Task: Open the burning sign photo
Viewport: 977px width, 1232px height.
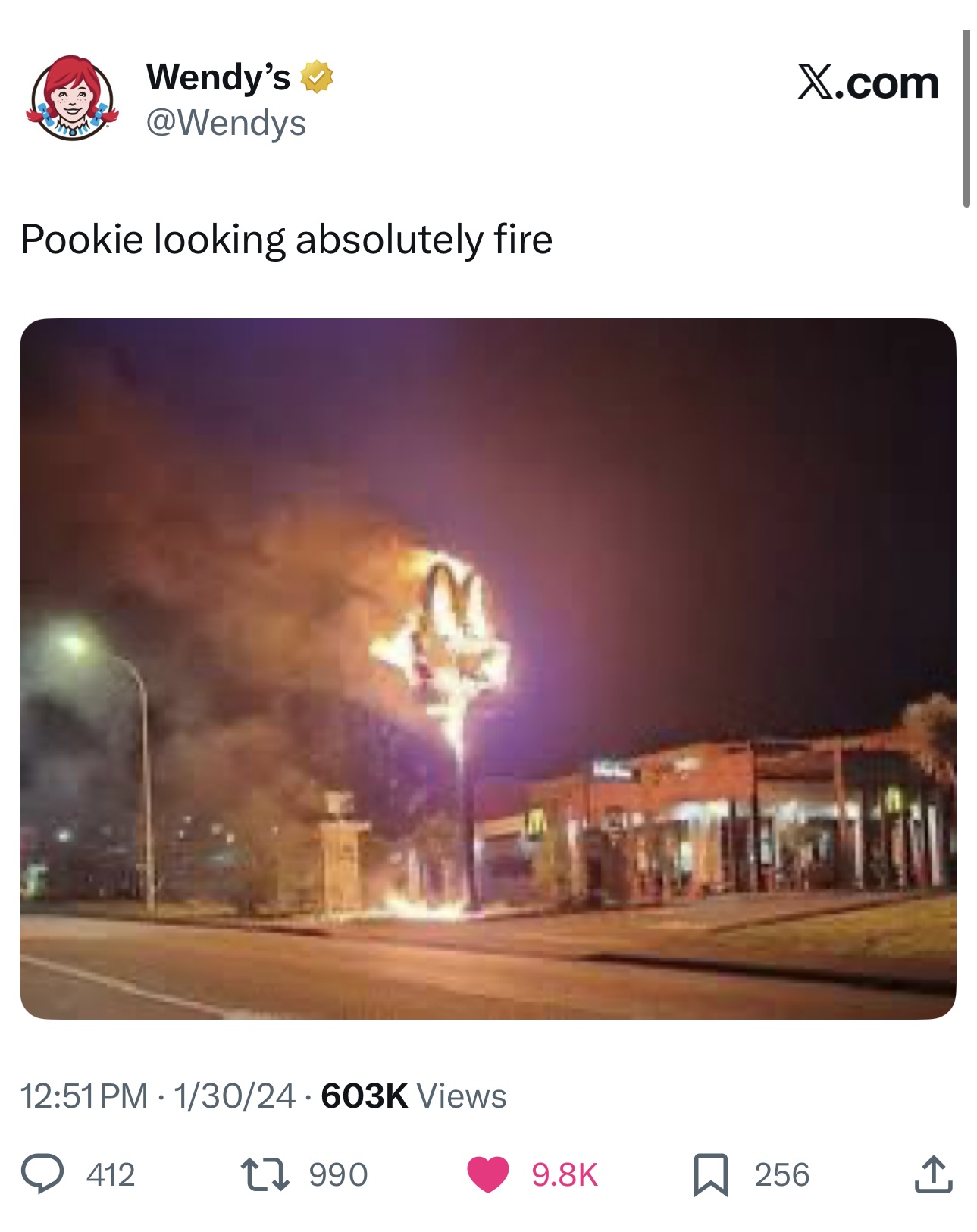Action: point(487,668)
